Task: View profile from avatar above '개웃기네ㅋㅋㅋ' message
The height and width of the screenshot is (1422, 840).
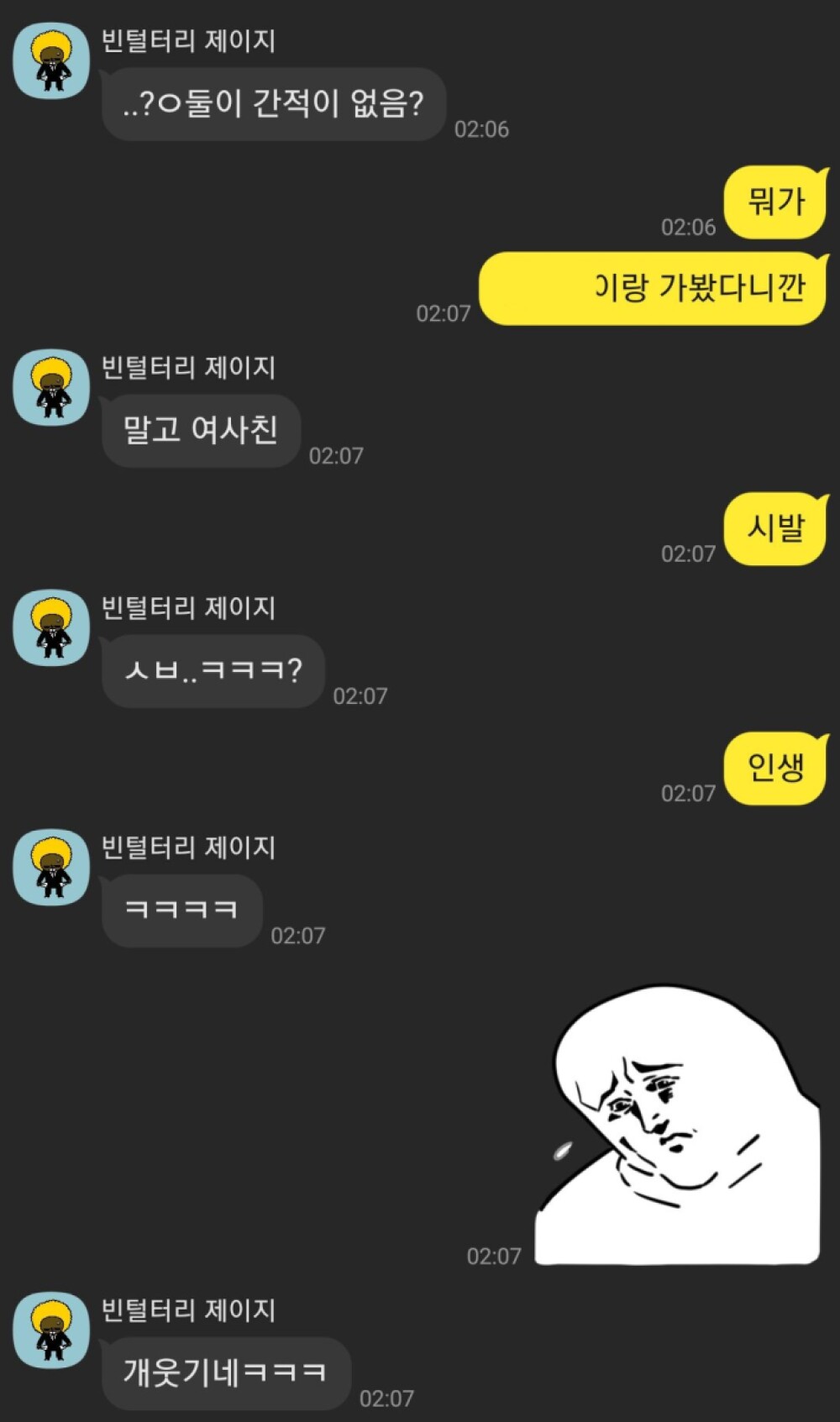Action: pos(51,1330)
